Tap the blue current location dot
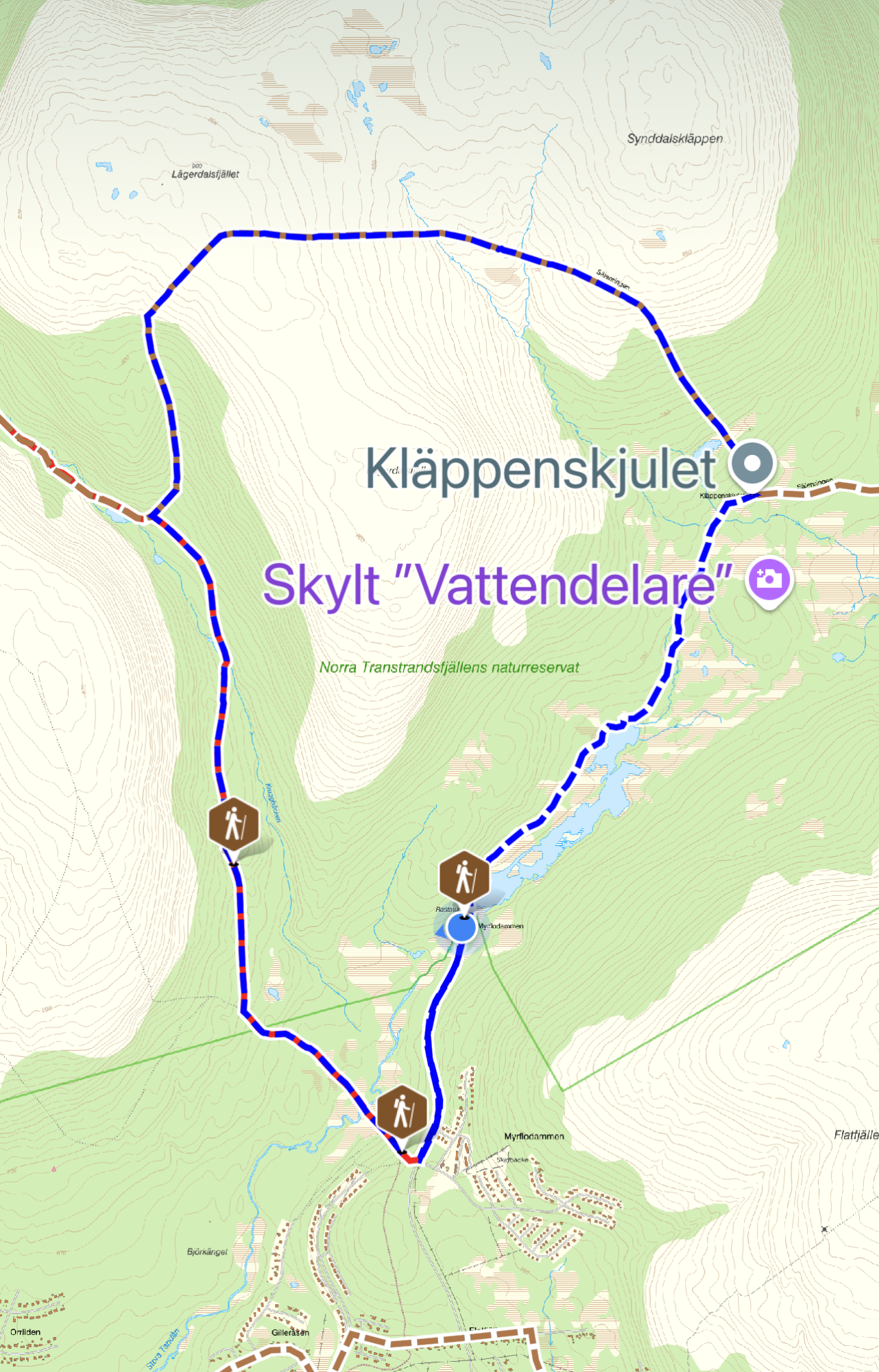Viewport: 879px width, 1372px height. pos(461,928)
